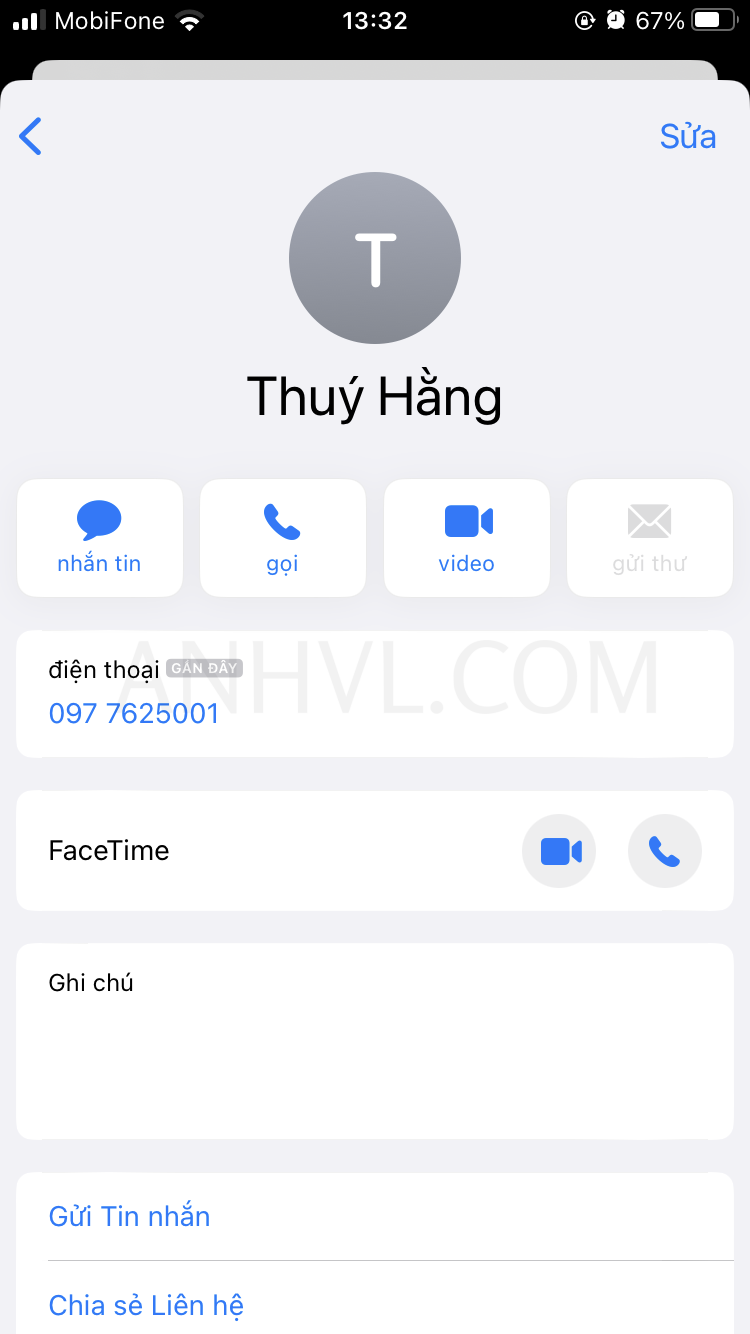The image size is (750, 1334).
Task: Select Chia sẻ Liên hệ
Action: tap(147, 1304)
